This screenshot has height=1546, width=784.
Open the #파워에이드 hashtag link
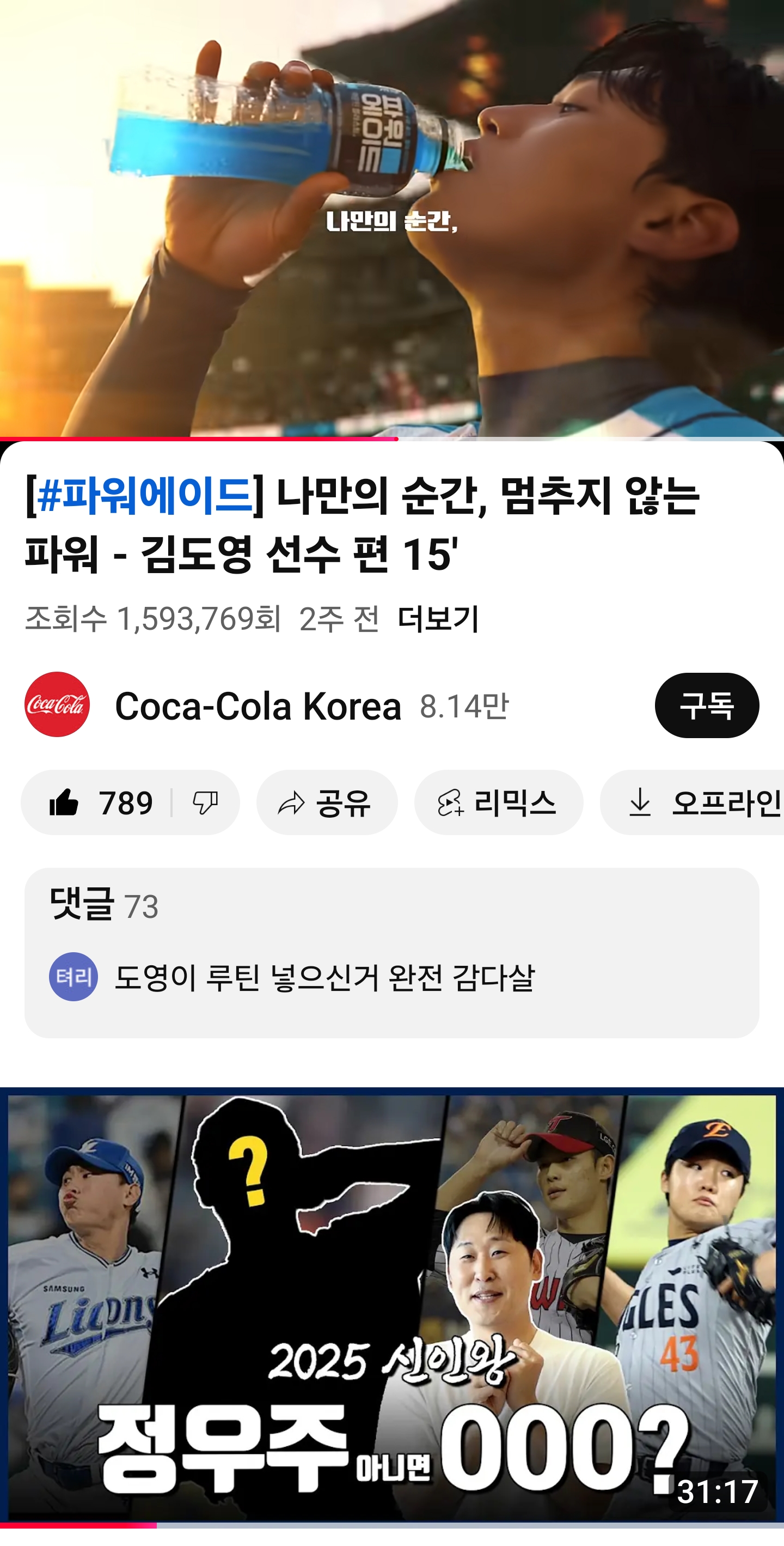(x=144, y=495)
